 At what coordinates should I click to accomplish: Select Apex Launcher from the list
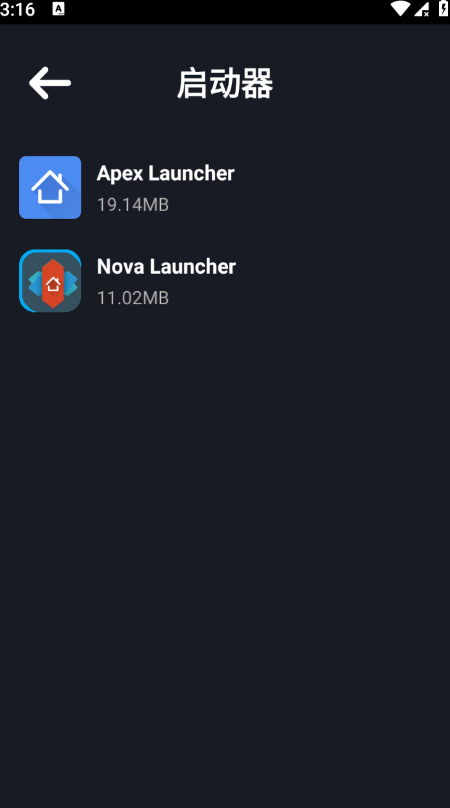(225, 188)
